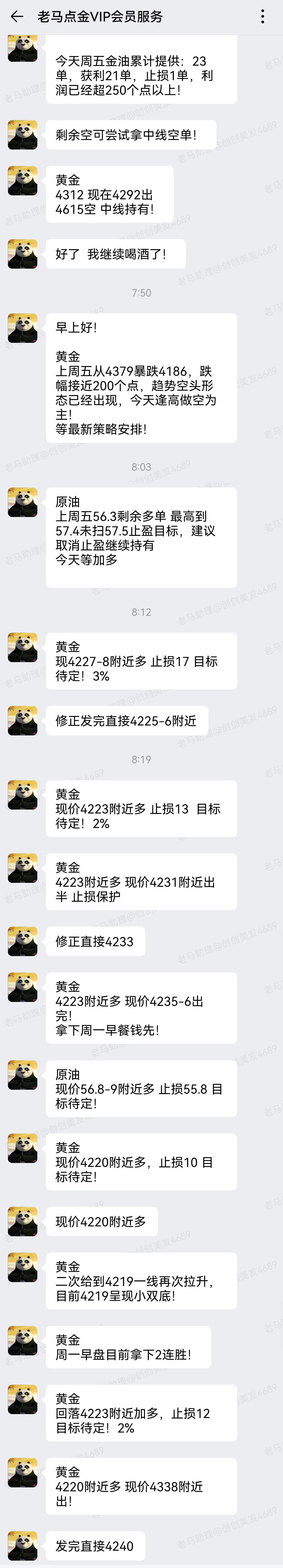Open sender profile next to "修正直接4233"
The image size is (283, 1568).
tap(23, 941)
